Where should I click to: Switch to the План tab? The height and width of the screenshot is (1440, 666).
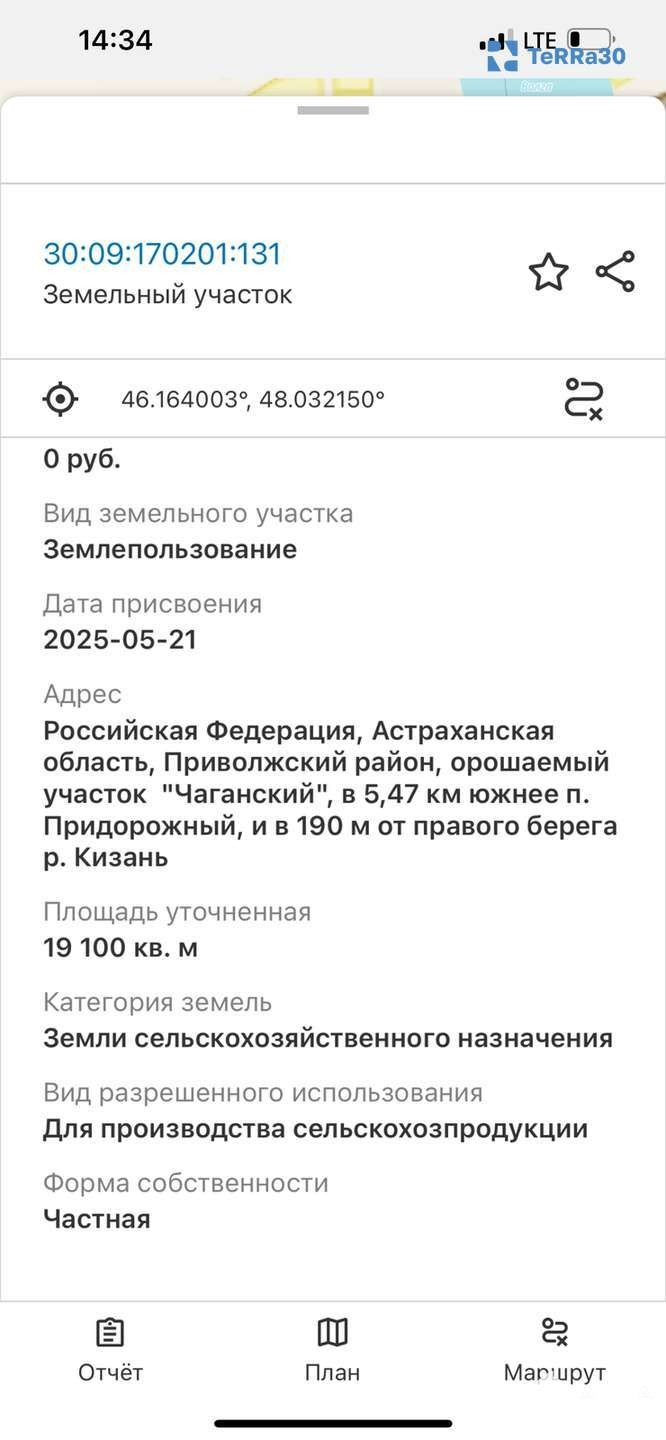[332, 1350]
